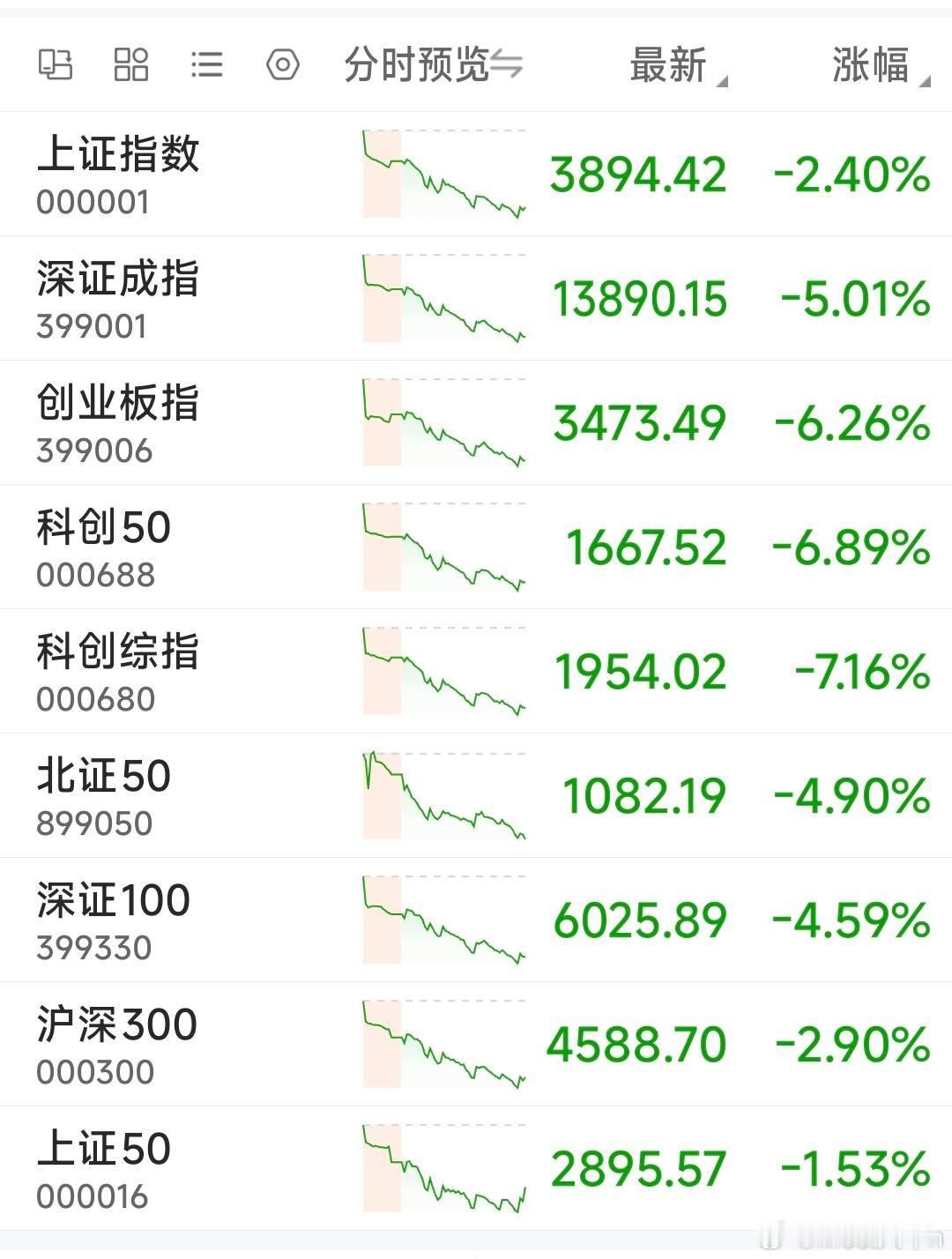Open the 北证50 index row

pos(476,795)
